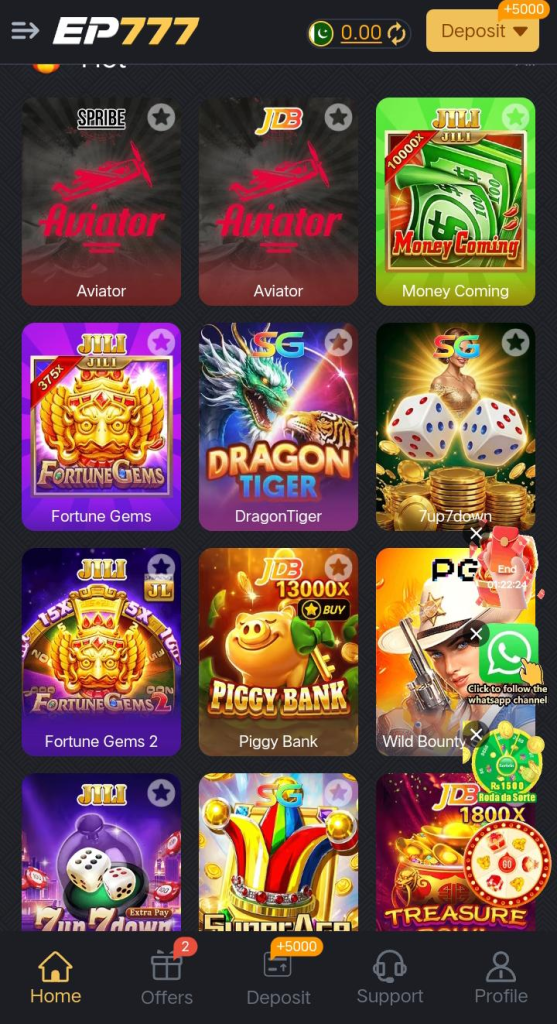Screen dimensions: 557x1024
Task: Open the Fortune Gems 2 game
Action: click(x=101, y=652)
